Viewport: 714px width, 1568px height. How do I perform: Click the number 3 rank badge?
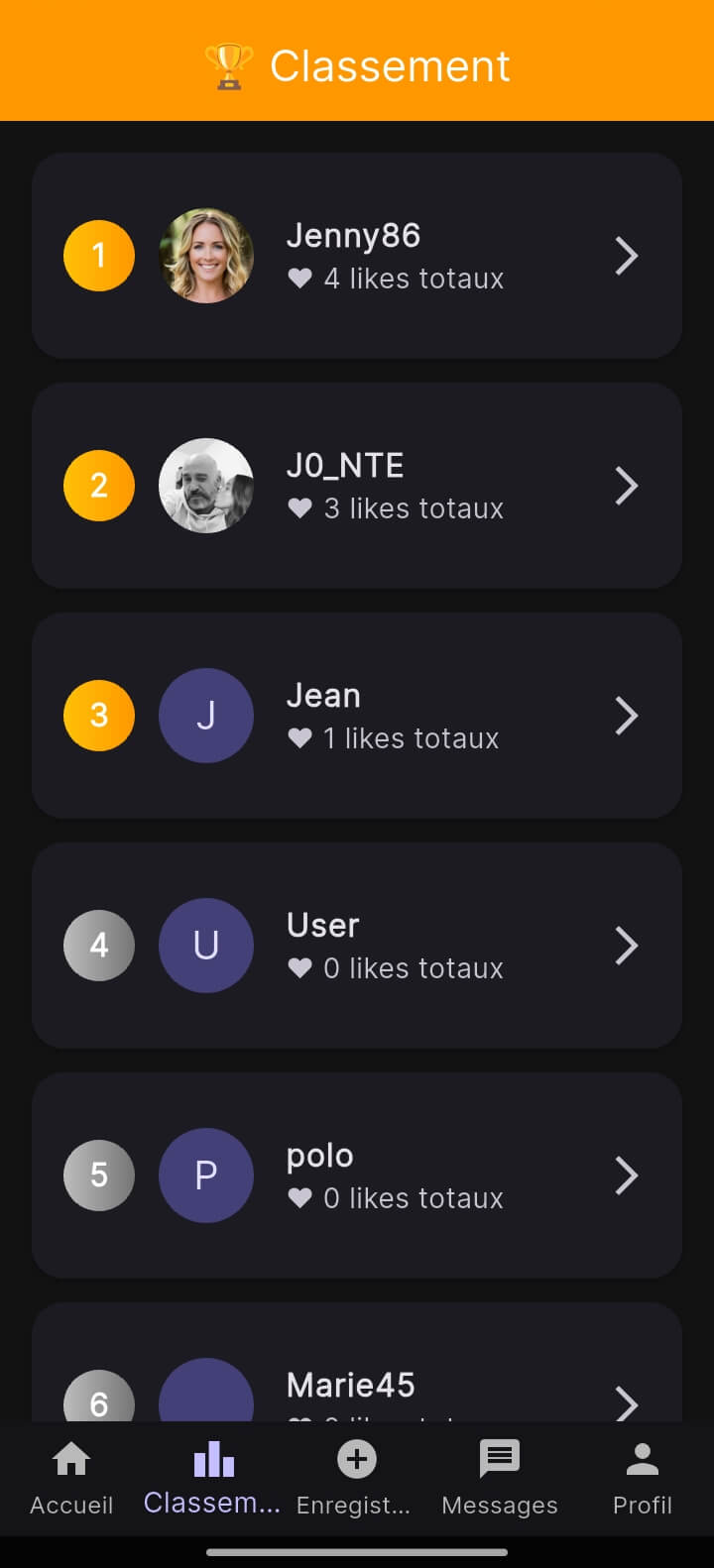(98, 716)
